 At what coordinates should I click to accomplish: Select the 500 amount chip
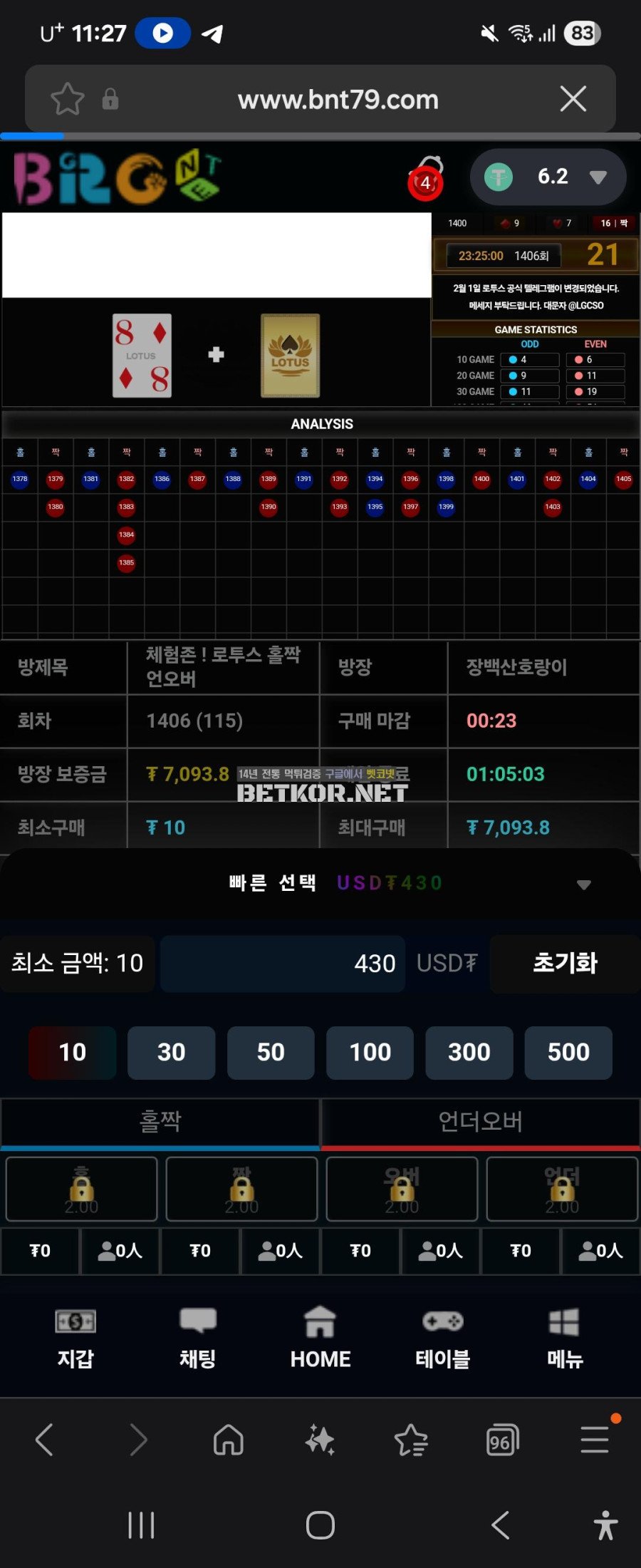click(x=568, y=1052)
